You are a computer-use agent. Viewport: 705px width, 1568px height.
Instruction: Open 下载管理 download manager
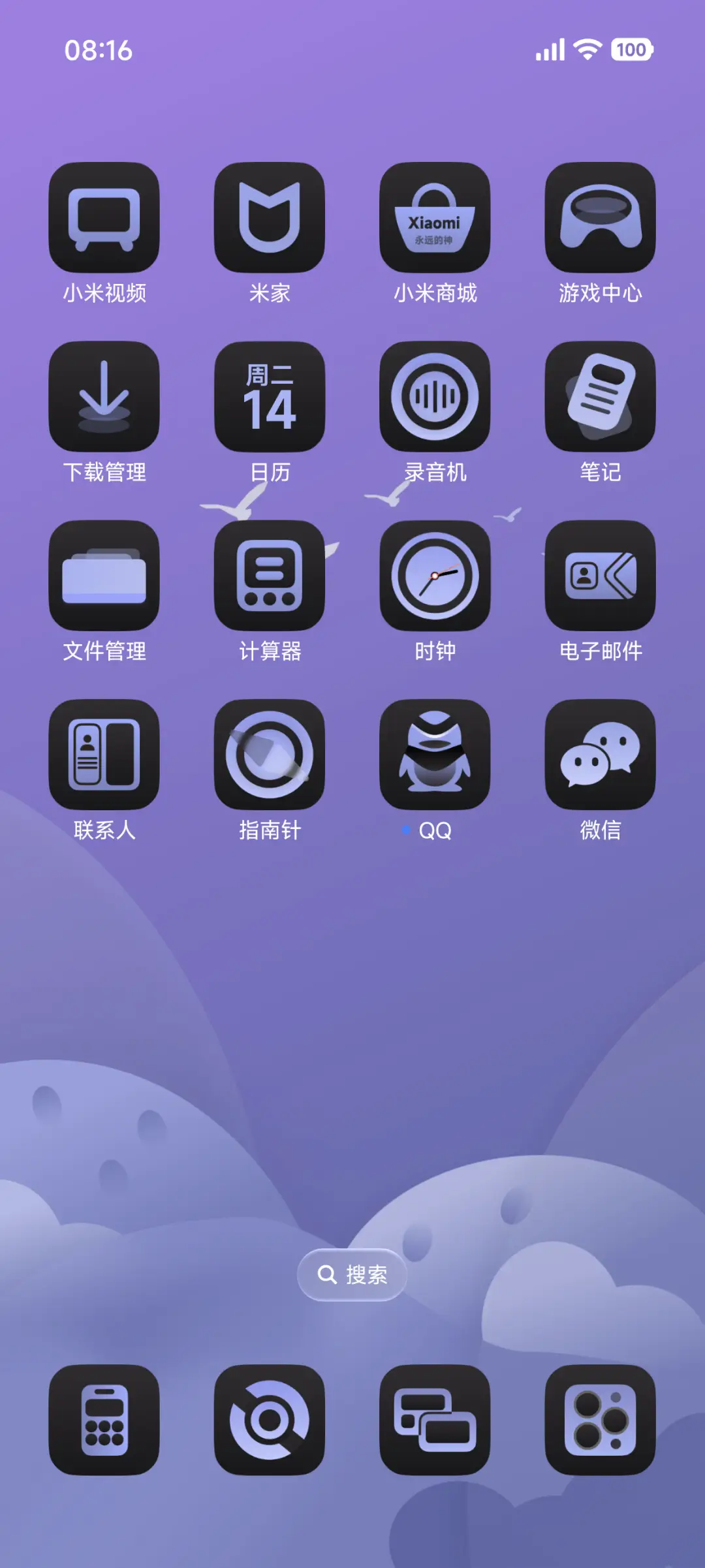104,398
